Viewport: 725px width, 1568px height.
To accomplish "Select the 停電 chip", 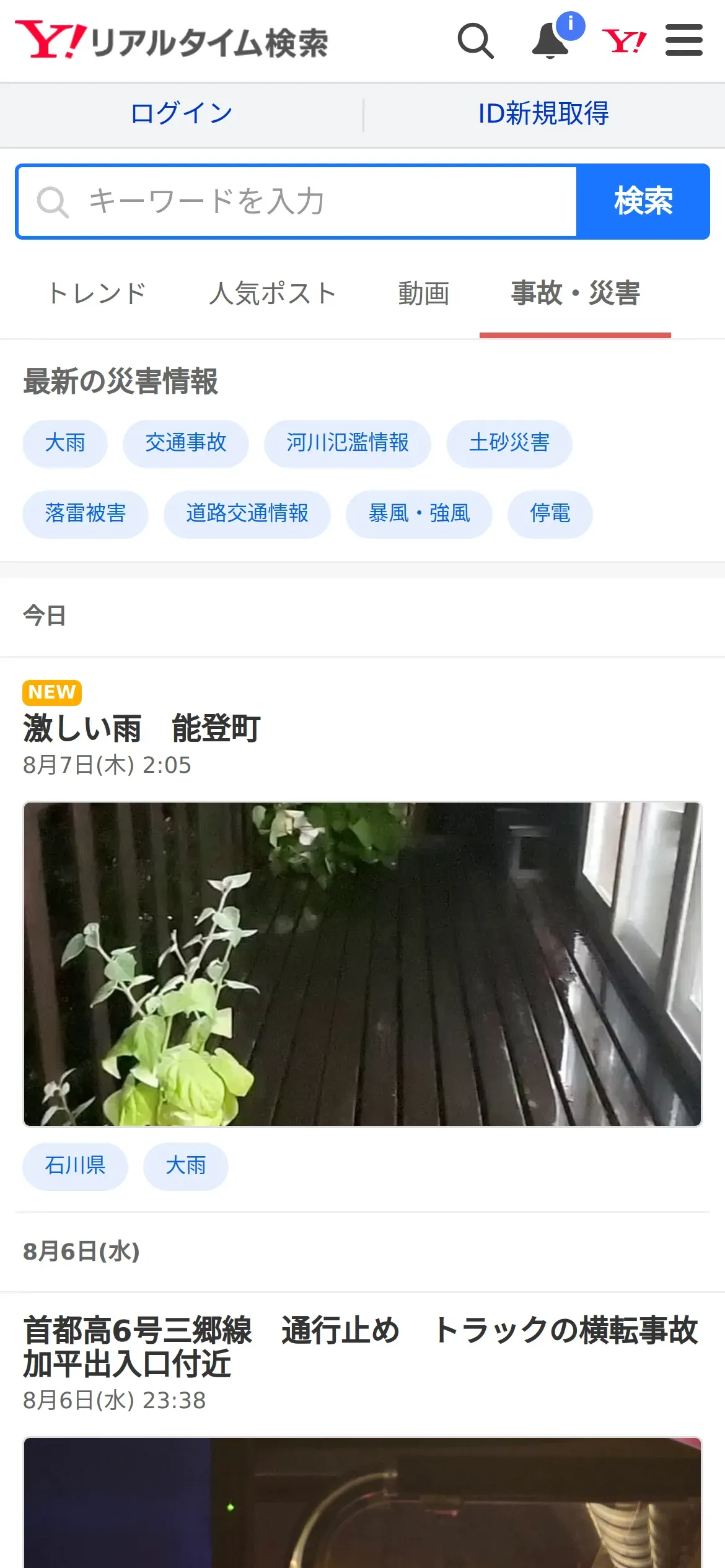I will pos(550,514).
